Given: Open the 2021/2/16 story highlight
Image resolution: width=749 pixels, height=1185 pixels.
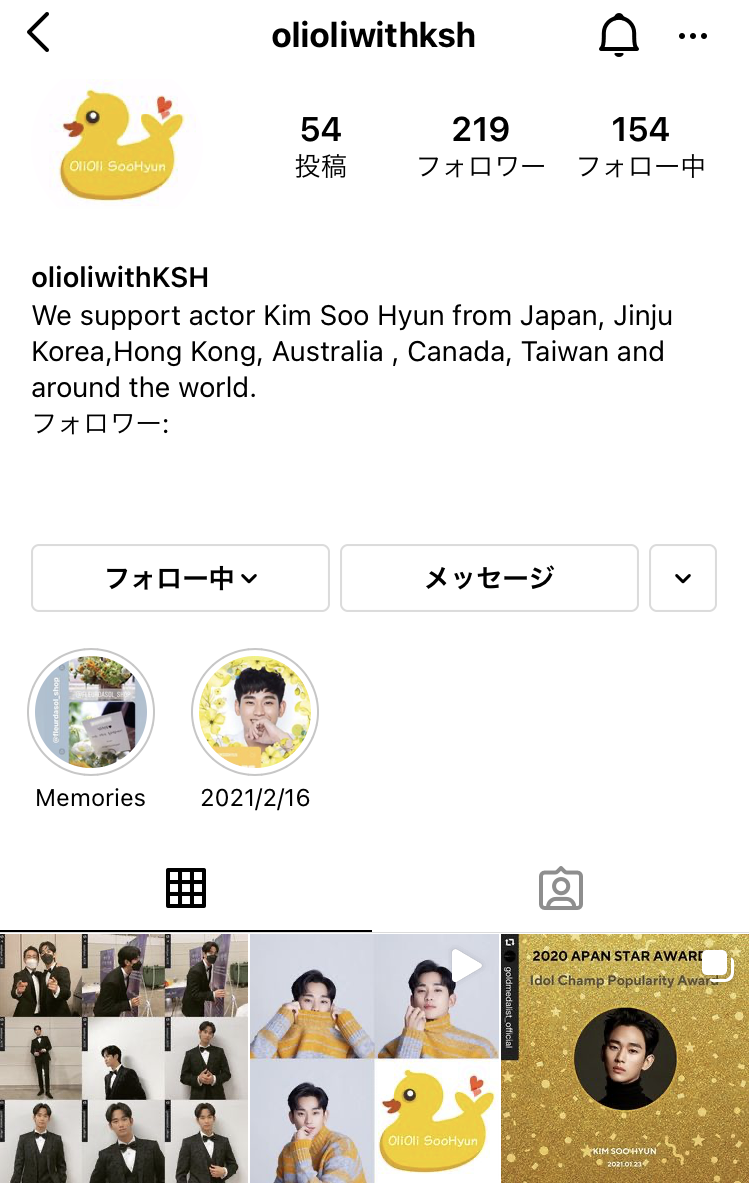Looking at the screenshot, I should tap(255, 711).
